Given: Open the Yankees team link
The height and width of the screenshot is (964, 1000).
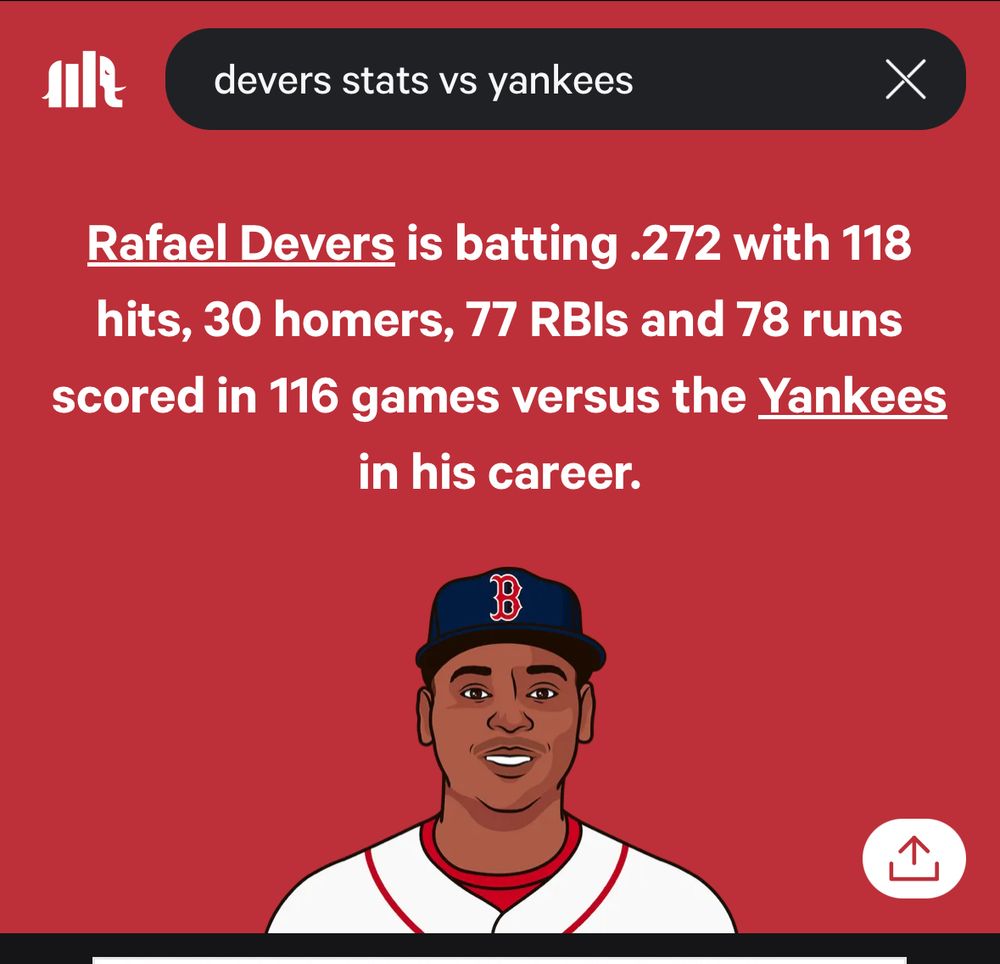Looking at the screenshot, I should [x=852, y=397].
